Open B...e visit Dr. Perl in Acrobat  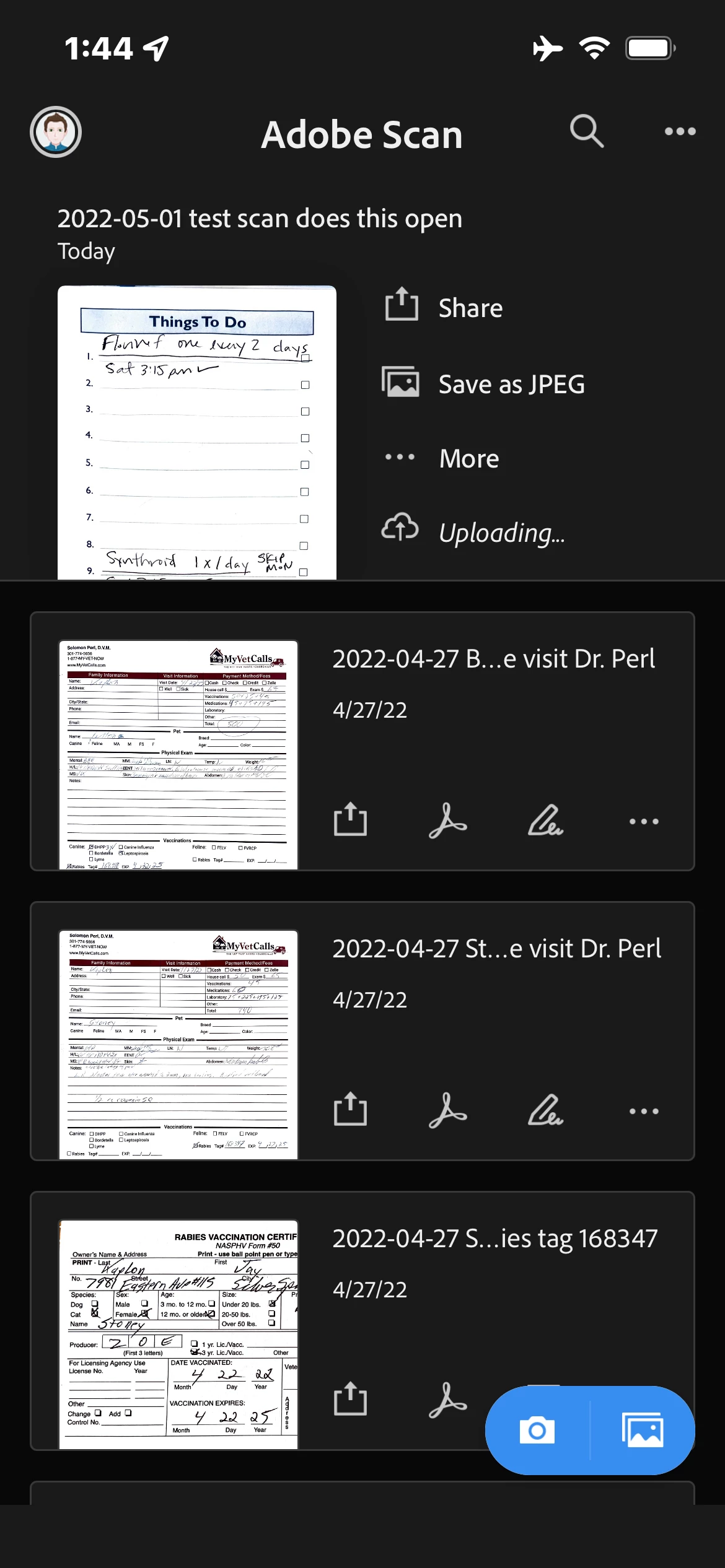tap(447, 821)
